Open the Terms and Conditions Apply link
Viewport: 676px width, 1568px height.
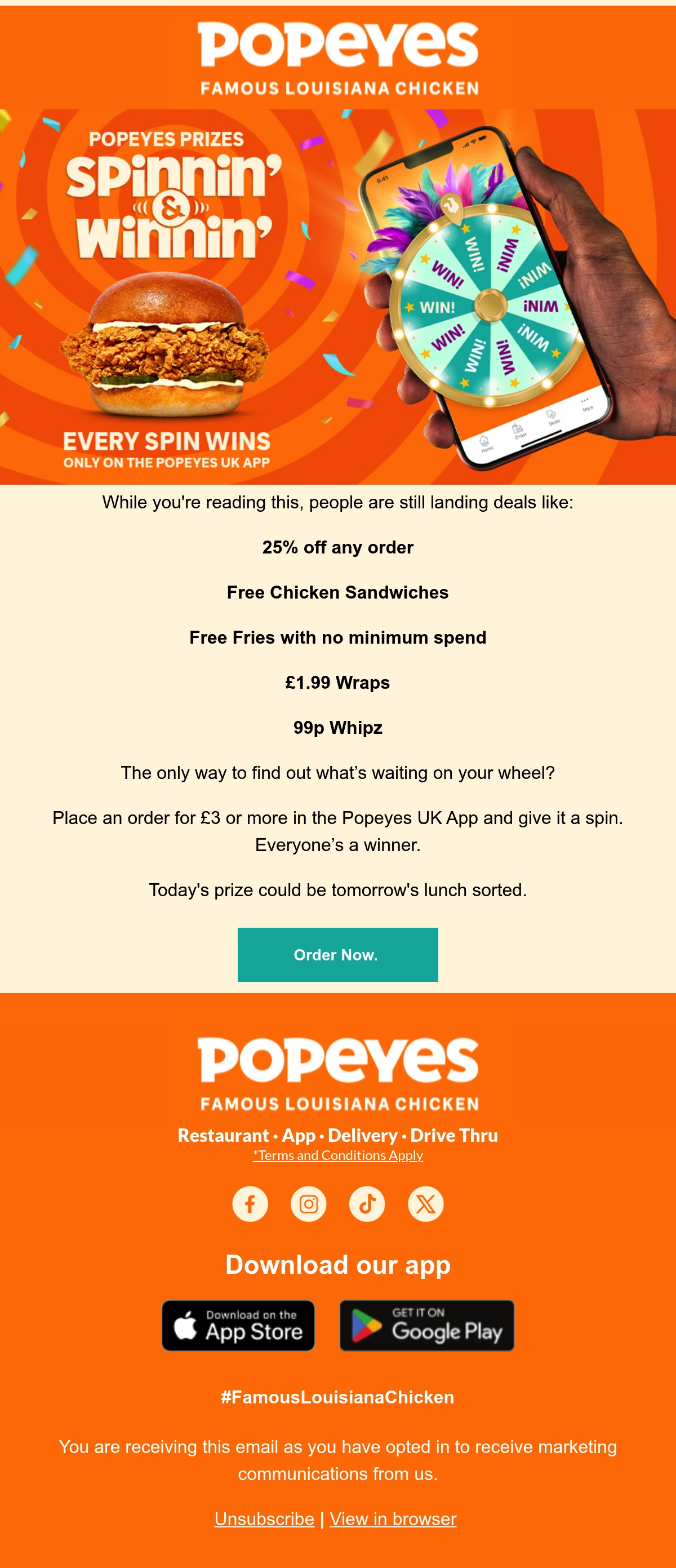[x=337, y=1155]
